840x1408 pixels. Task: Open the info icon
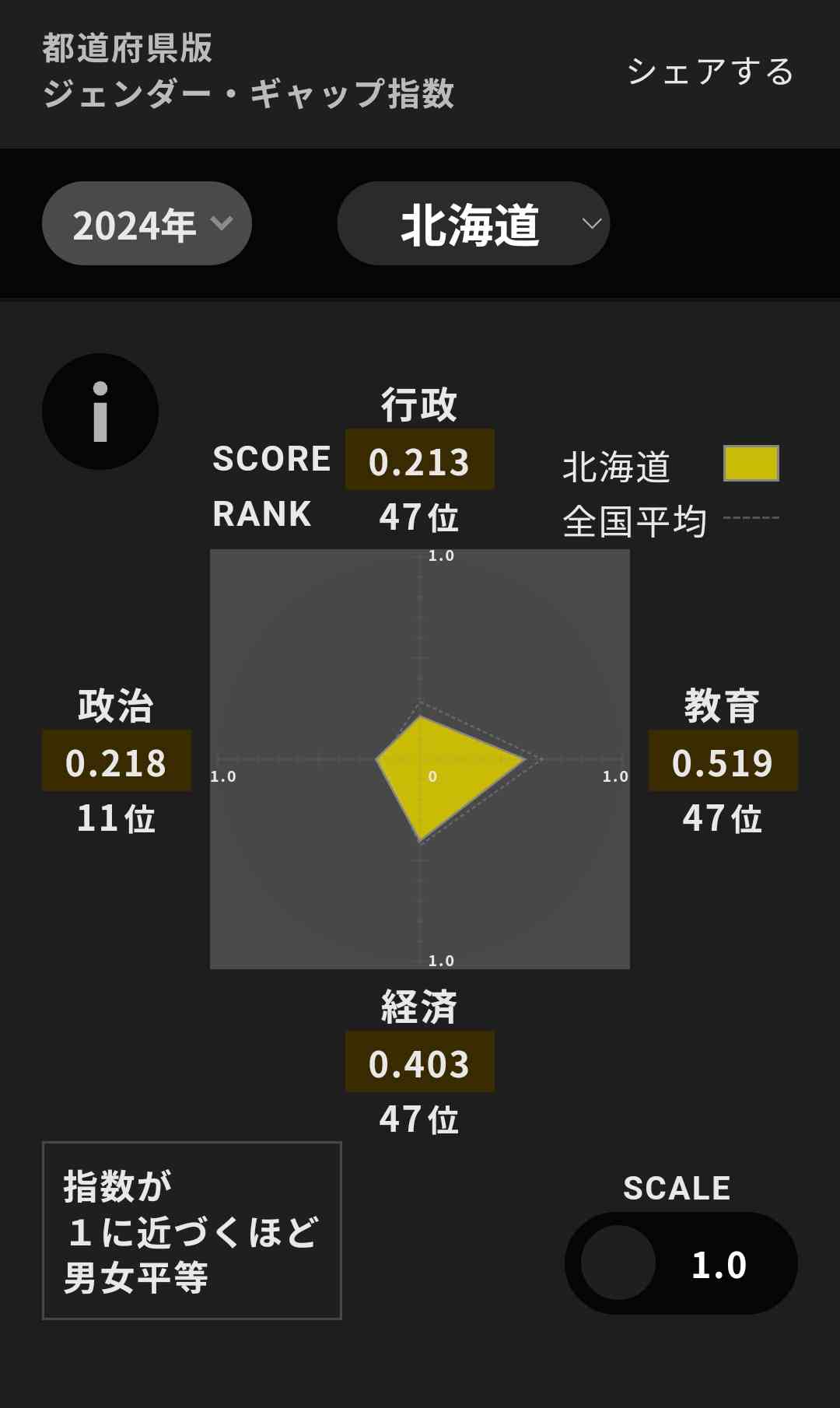(100, 412)
